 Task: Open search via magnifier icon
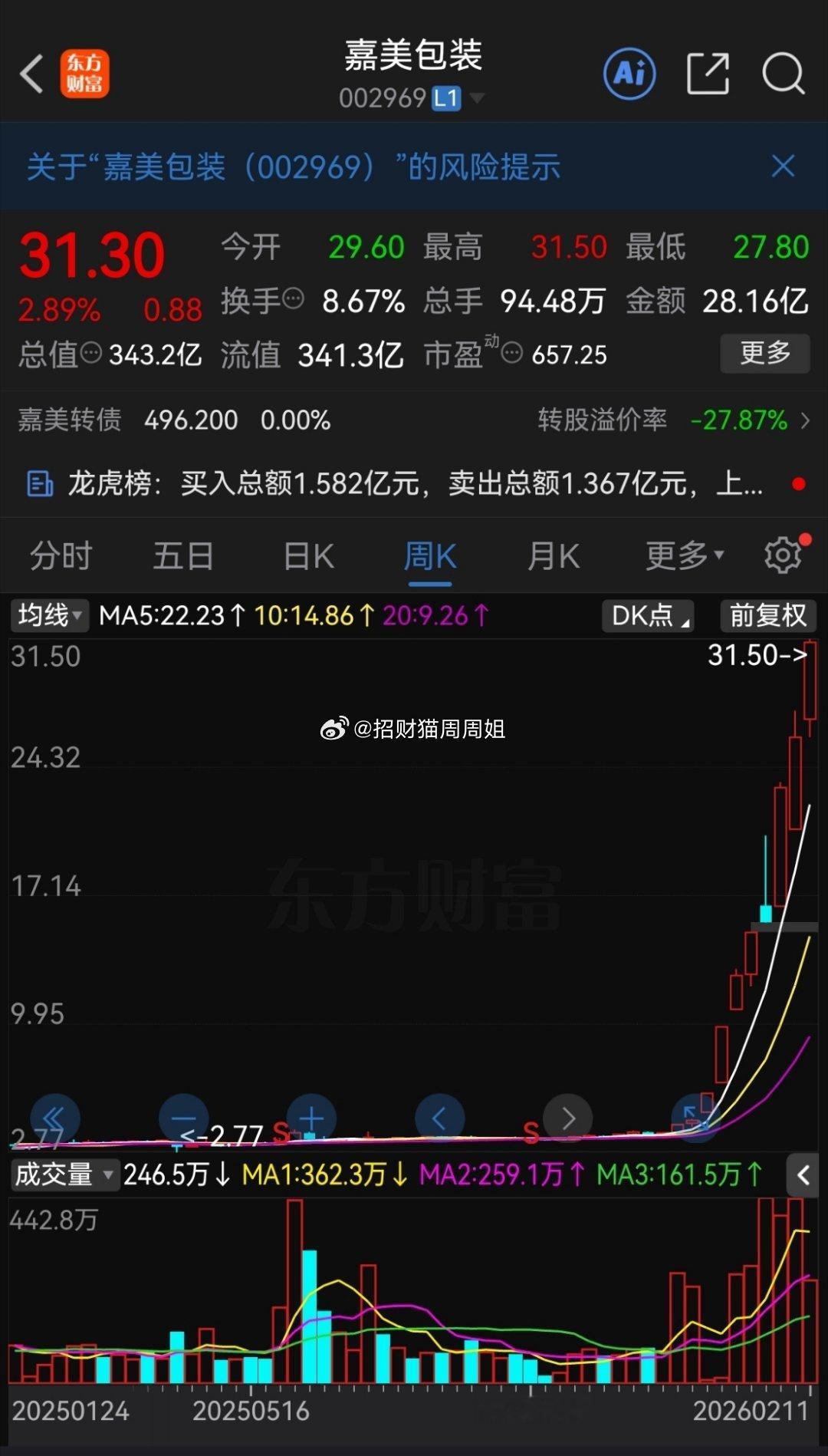pos(780,74)
